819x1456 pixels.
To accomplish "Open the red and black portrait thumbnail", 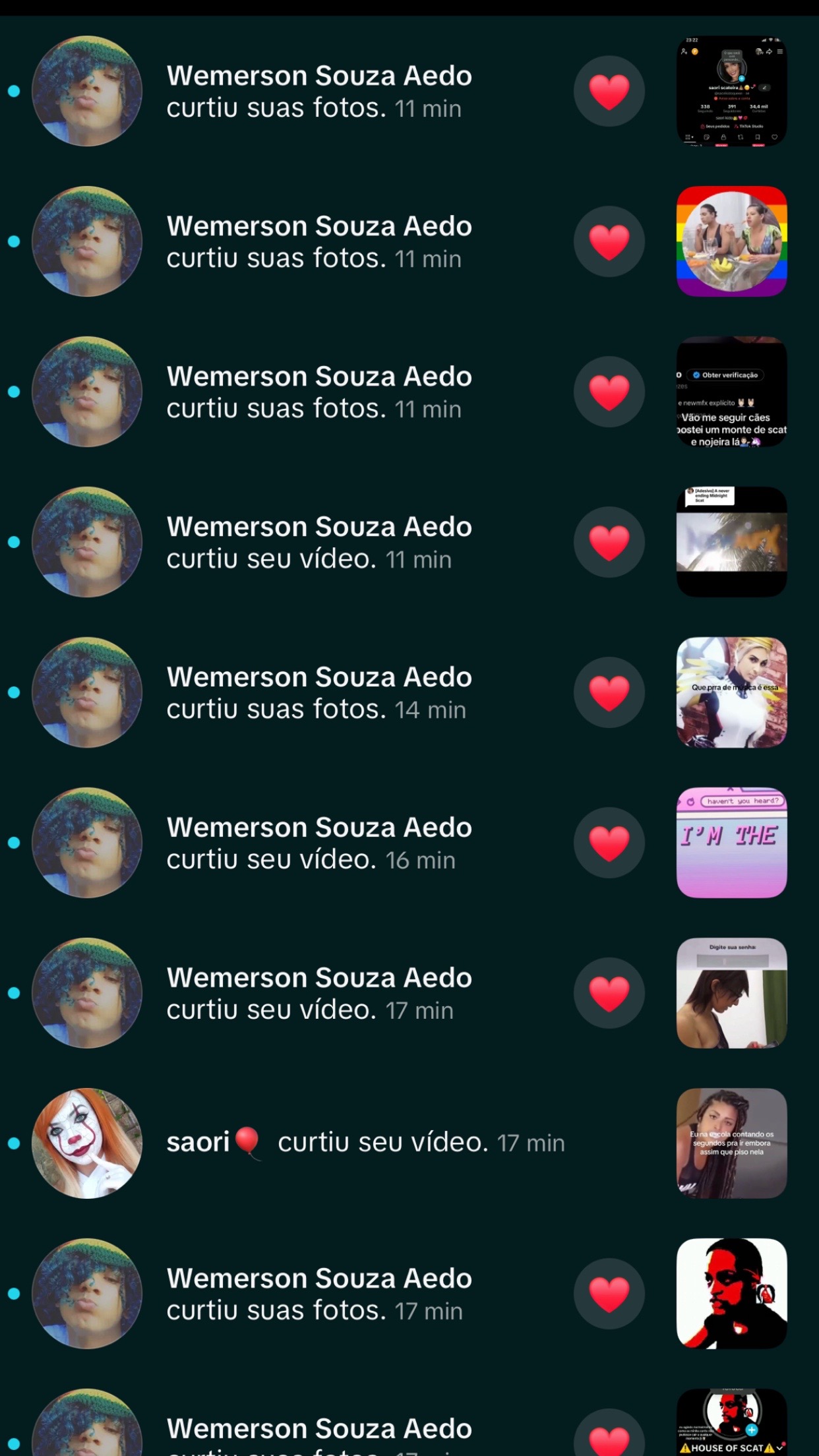I will (x=732, y=1294).
